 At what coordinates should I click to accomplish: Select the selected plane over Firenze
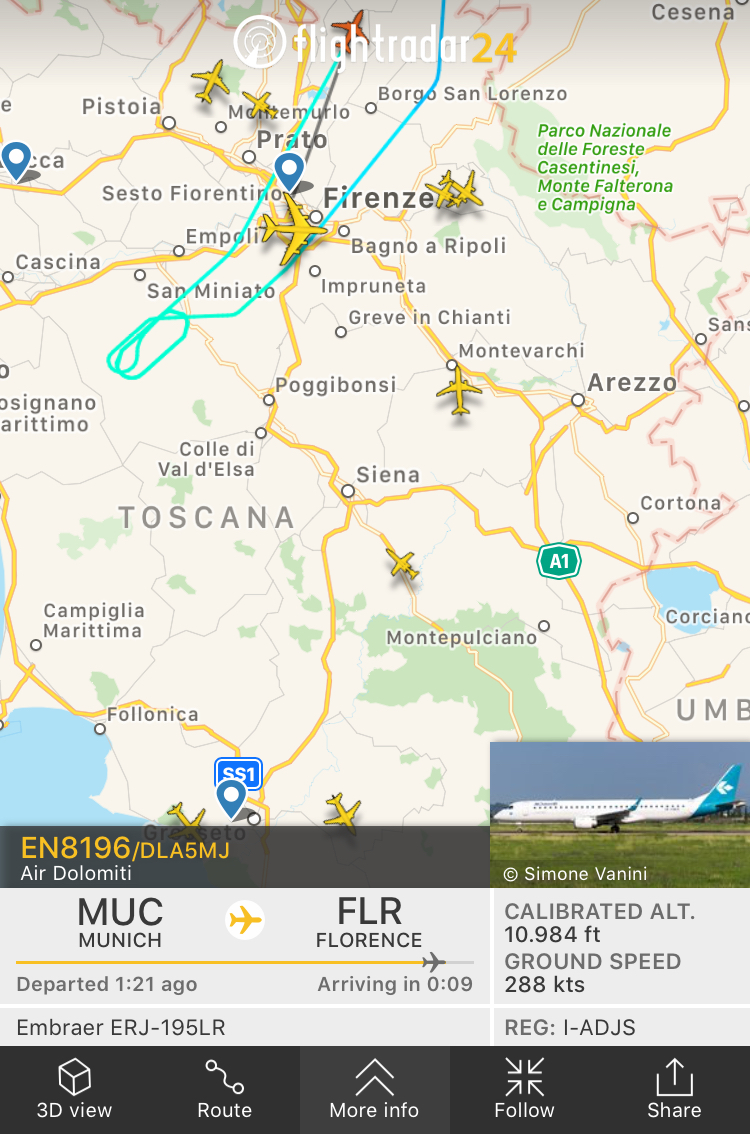(294, 231)
